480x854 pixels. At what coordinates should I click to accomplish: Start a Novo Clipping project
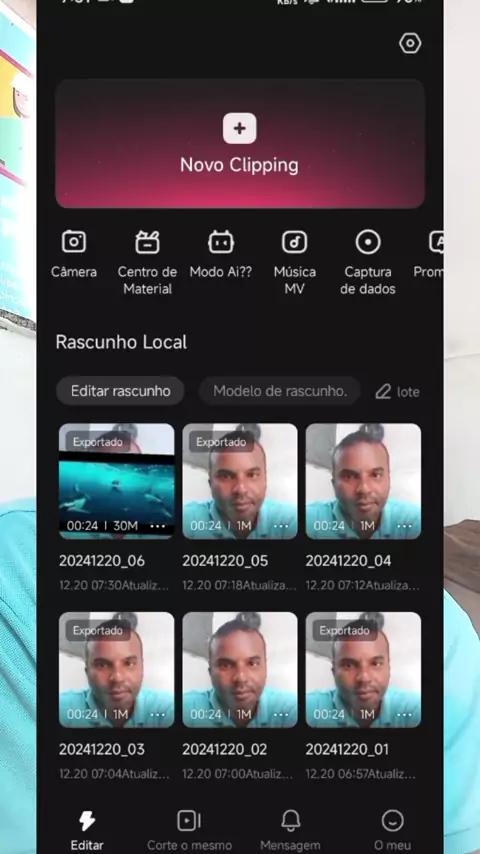tap(240, 144)
